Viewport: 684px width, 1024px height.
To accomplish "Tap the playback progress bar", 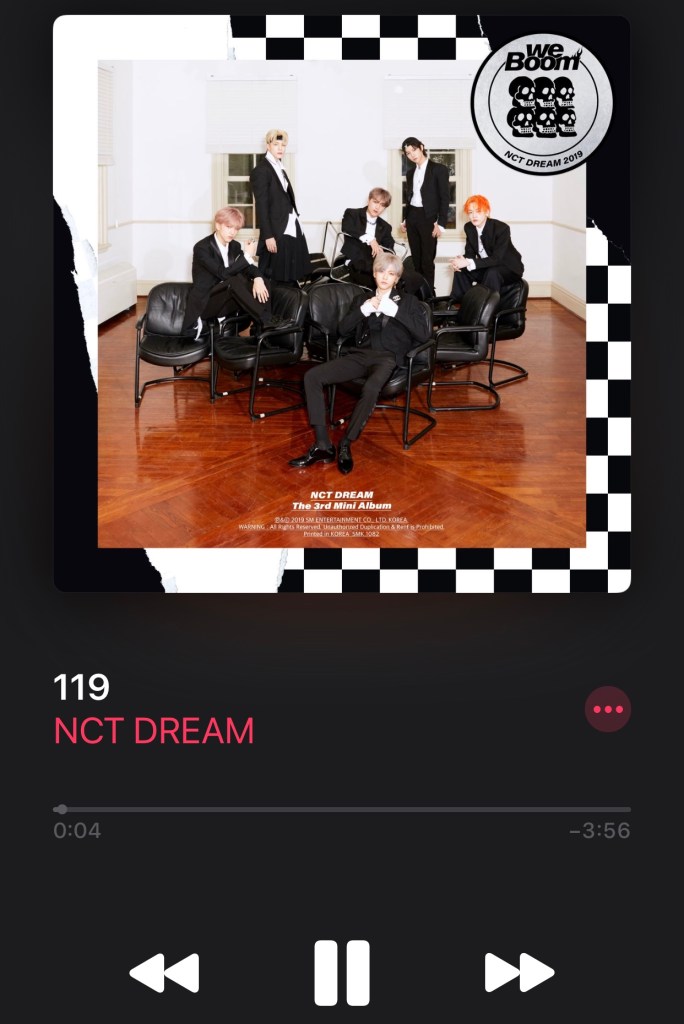I will point(342,809).
